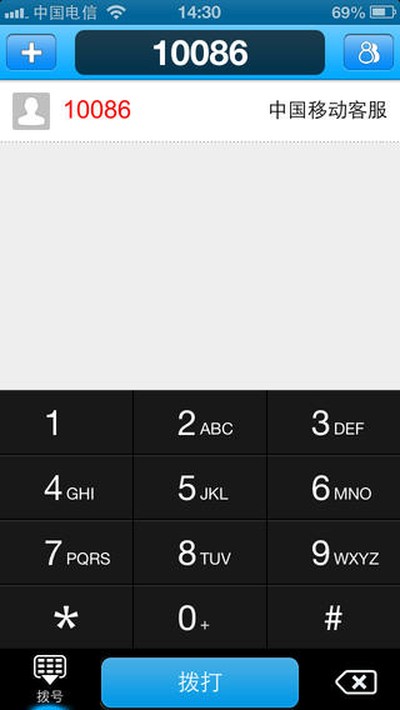400x710 pixels.
Task: Enter digit 8 TUV
Action: [x=200, y=553]
